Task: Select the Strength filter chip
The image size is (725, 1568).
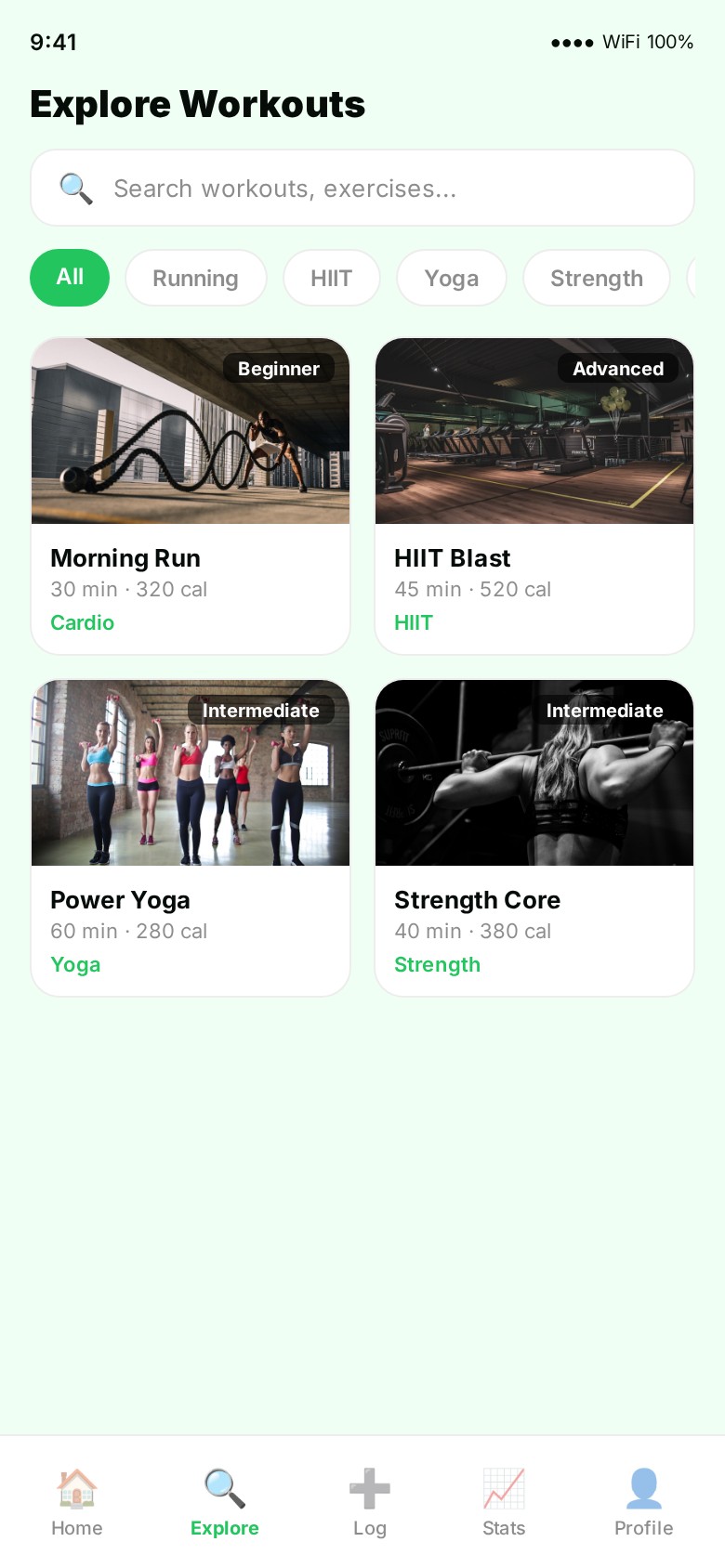Action: (596, 278)
